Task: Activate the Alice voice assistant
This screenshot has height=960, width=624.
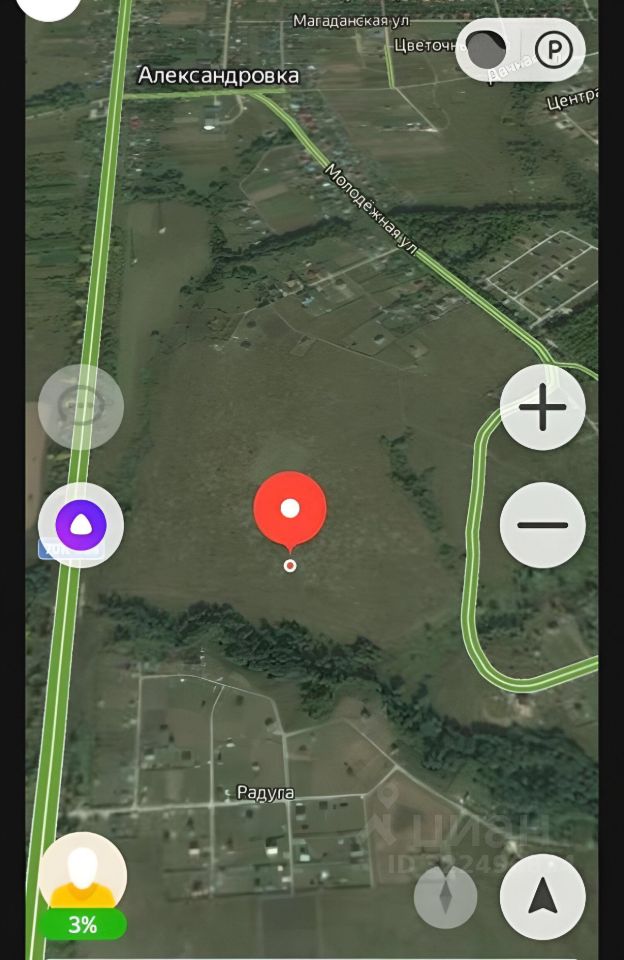Action: tap(81, 525)
